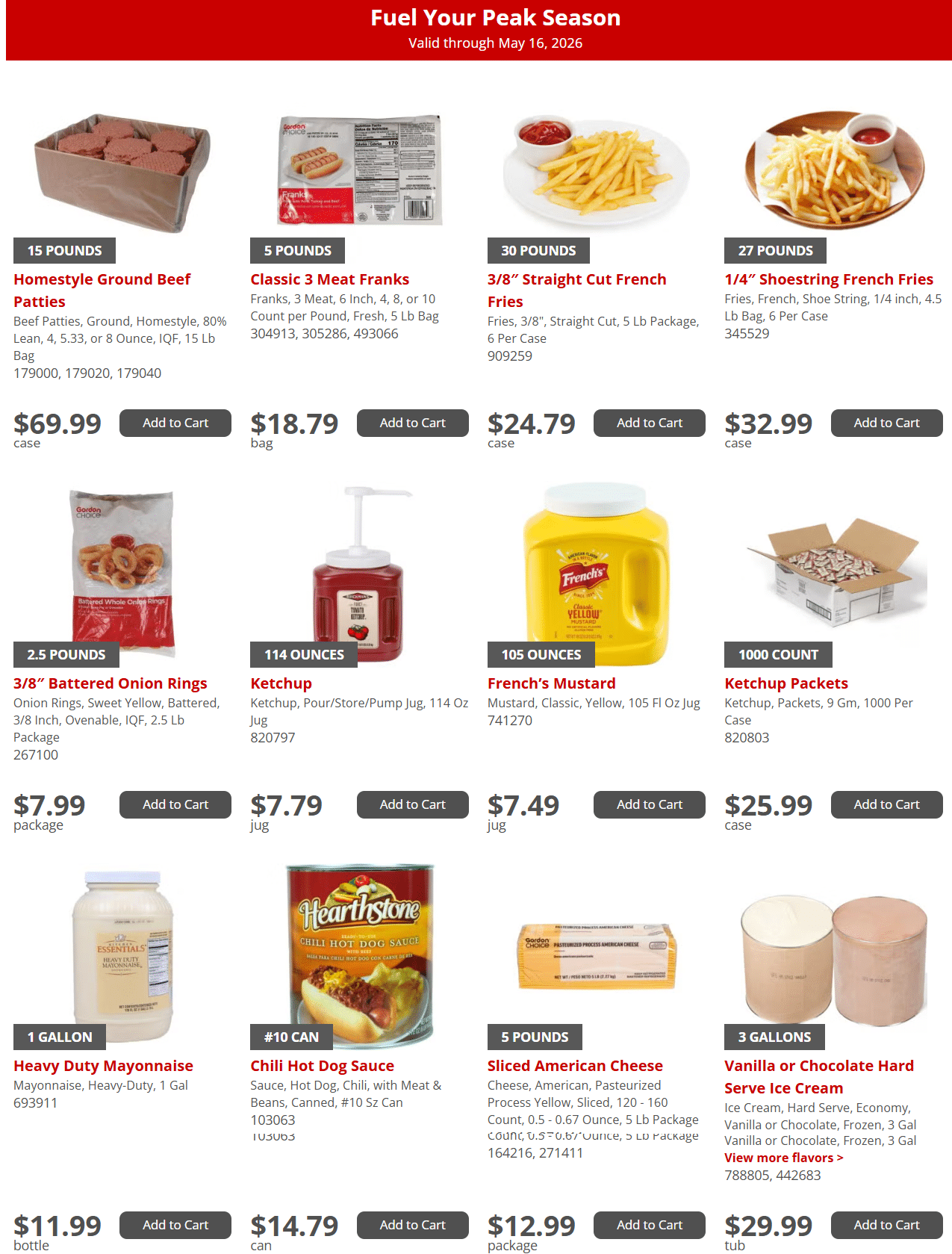Add Ketchup jug to cart

point(412,804)
